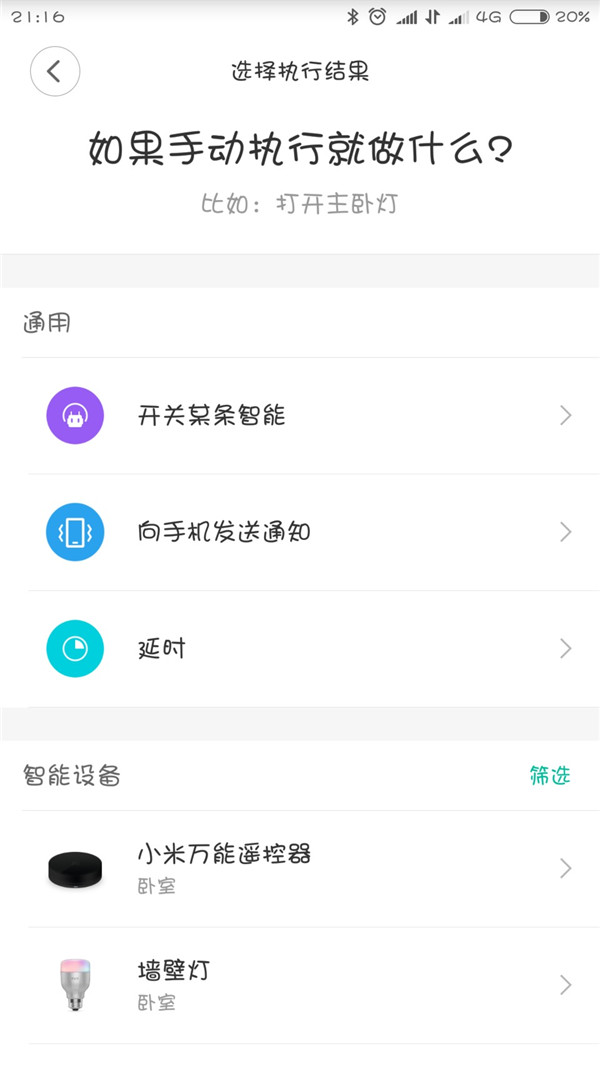The height and width of the screenshot is (1066, 600).
Task: Open the 开关某条智能 option
Action: pos(300,416)
